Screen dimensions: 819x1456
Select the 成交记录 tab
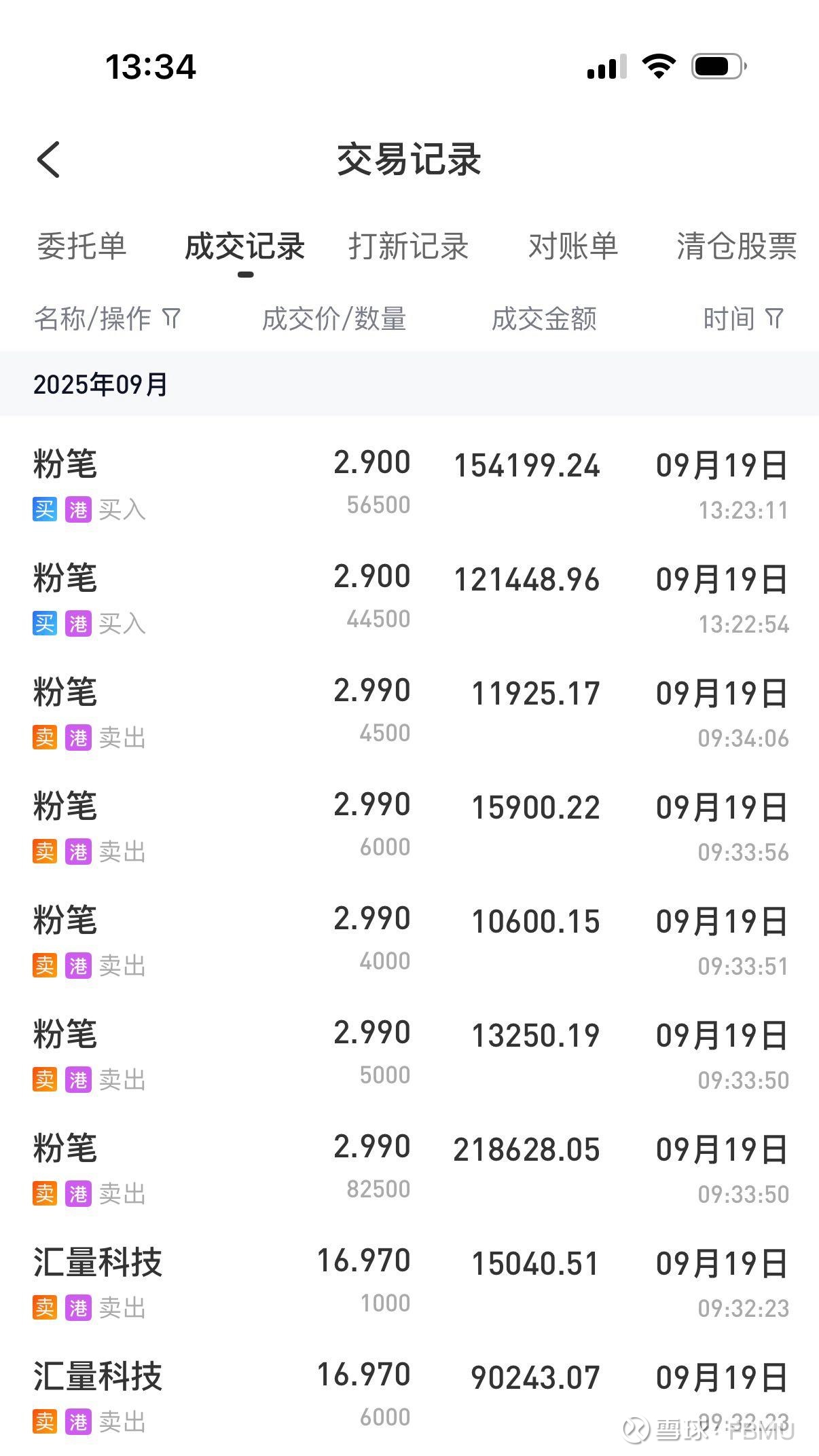point(244,246)
